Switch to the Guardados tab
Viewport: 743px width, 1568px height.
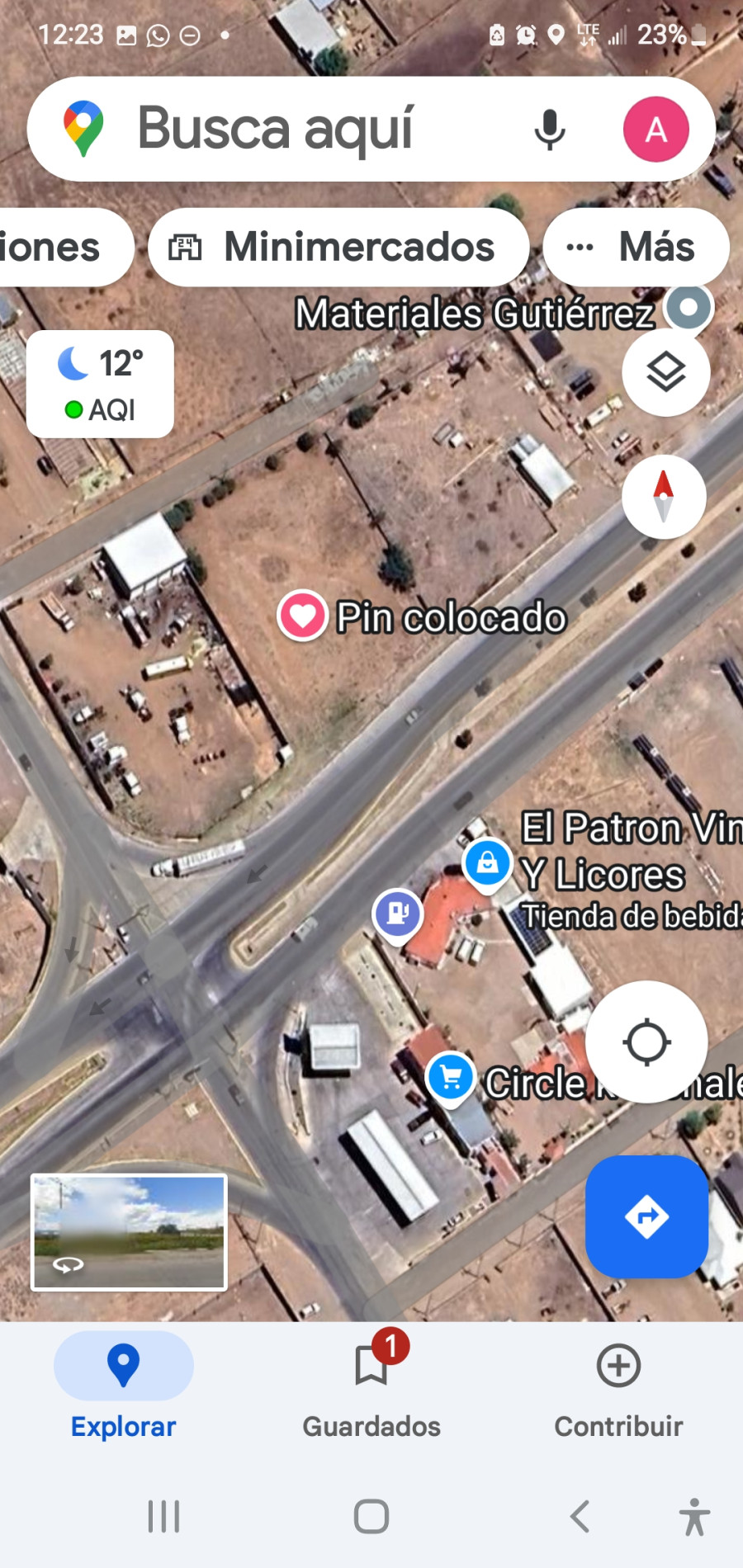pyautogui.click(x=371, y=1386)
